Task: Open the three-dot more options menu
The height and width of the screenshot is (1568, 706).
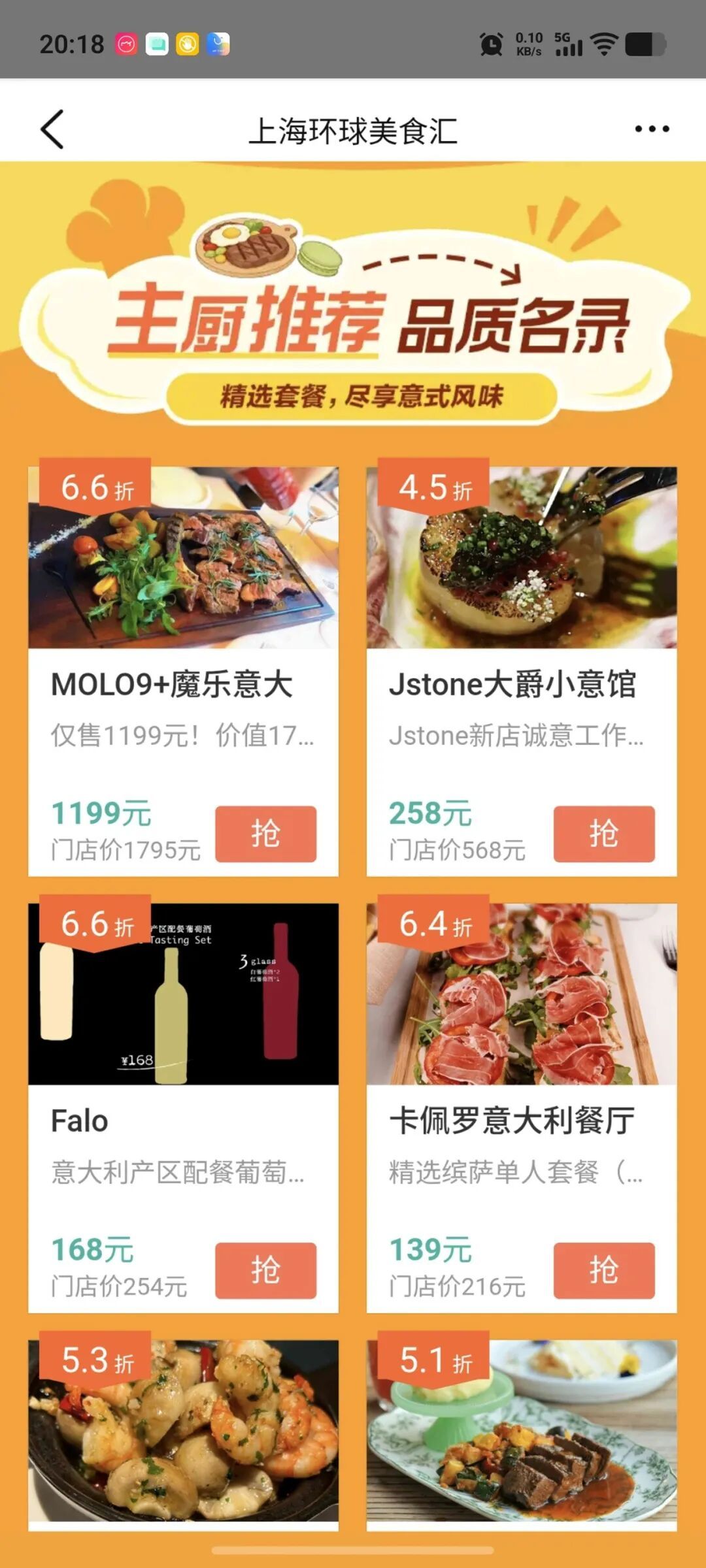Action: (x=652, y=129)
